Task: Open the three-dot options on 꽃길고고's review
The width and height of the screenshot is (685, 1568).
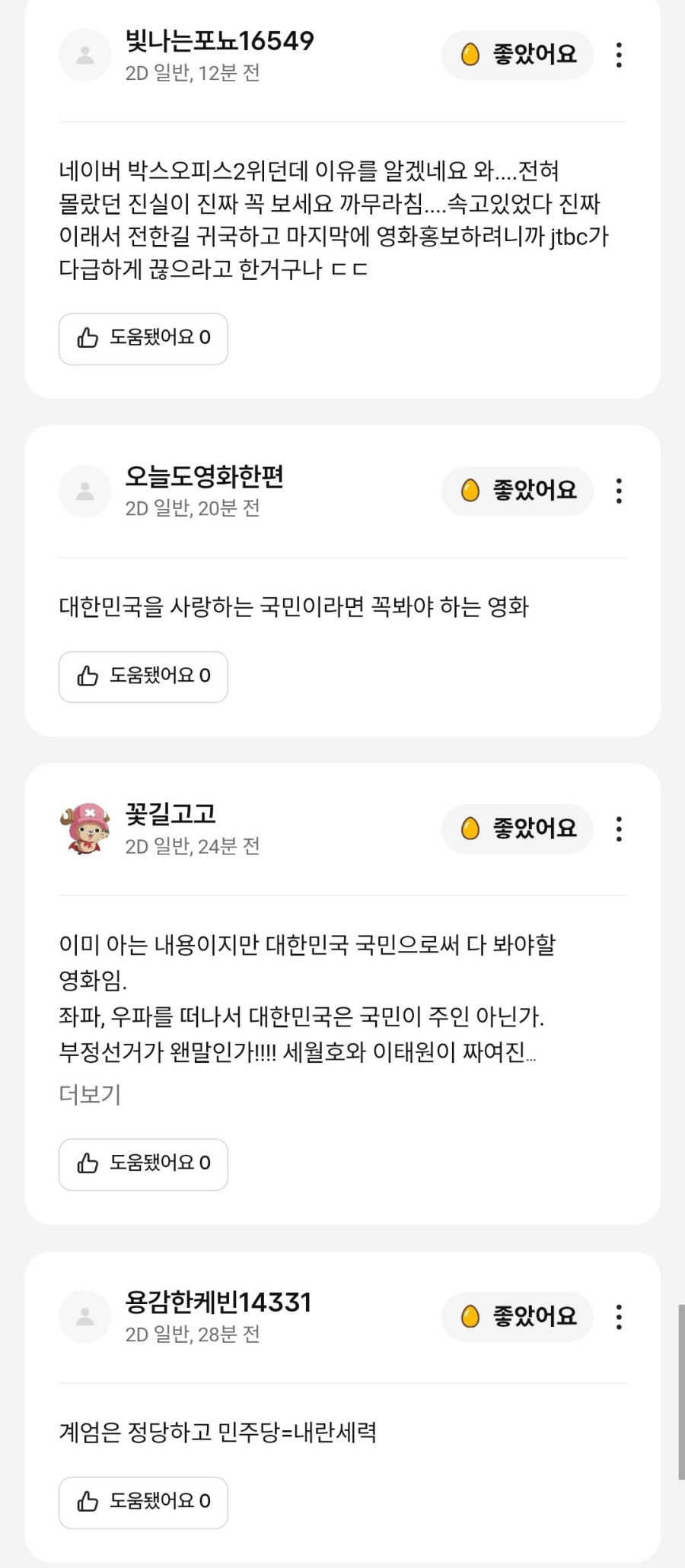Action: pyautogui.click(x=619, y=829)
